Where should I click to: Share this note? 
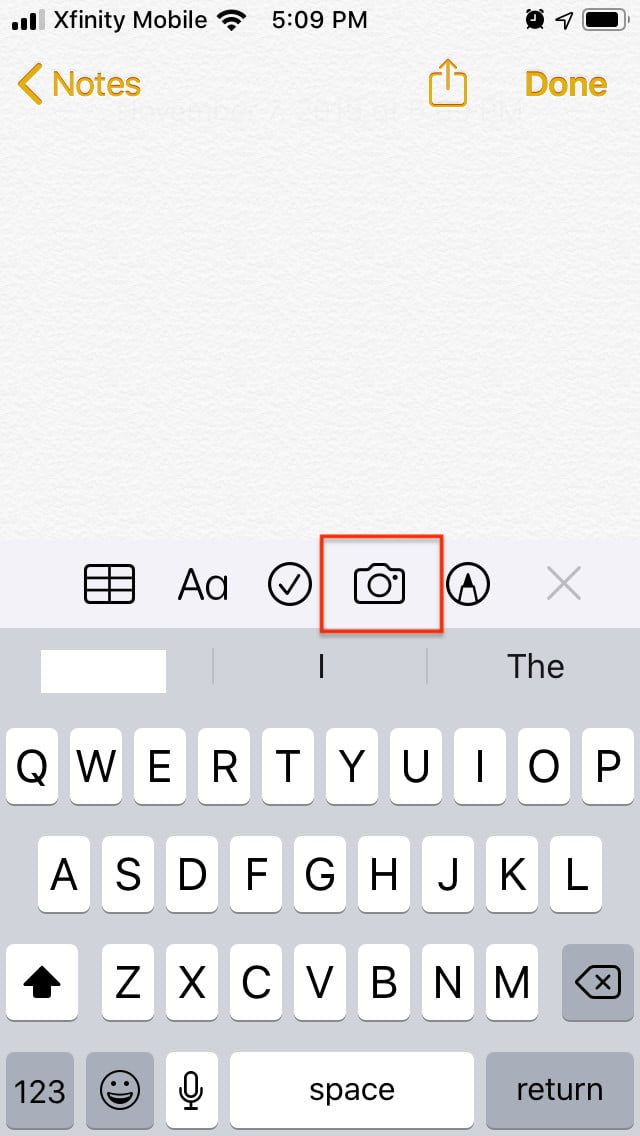click(x=448, y=83)
